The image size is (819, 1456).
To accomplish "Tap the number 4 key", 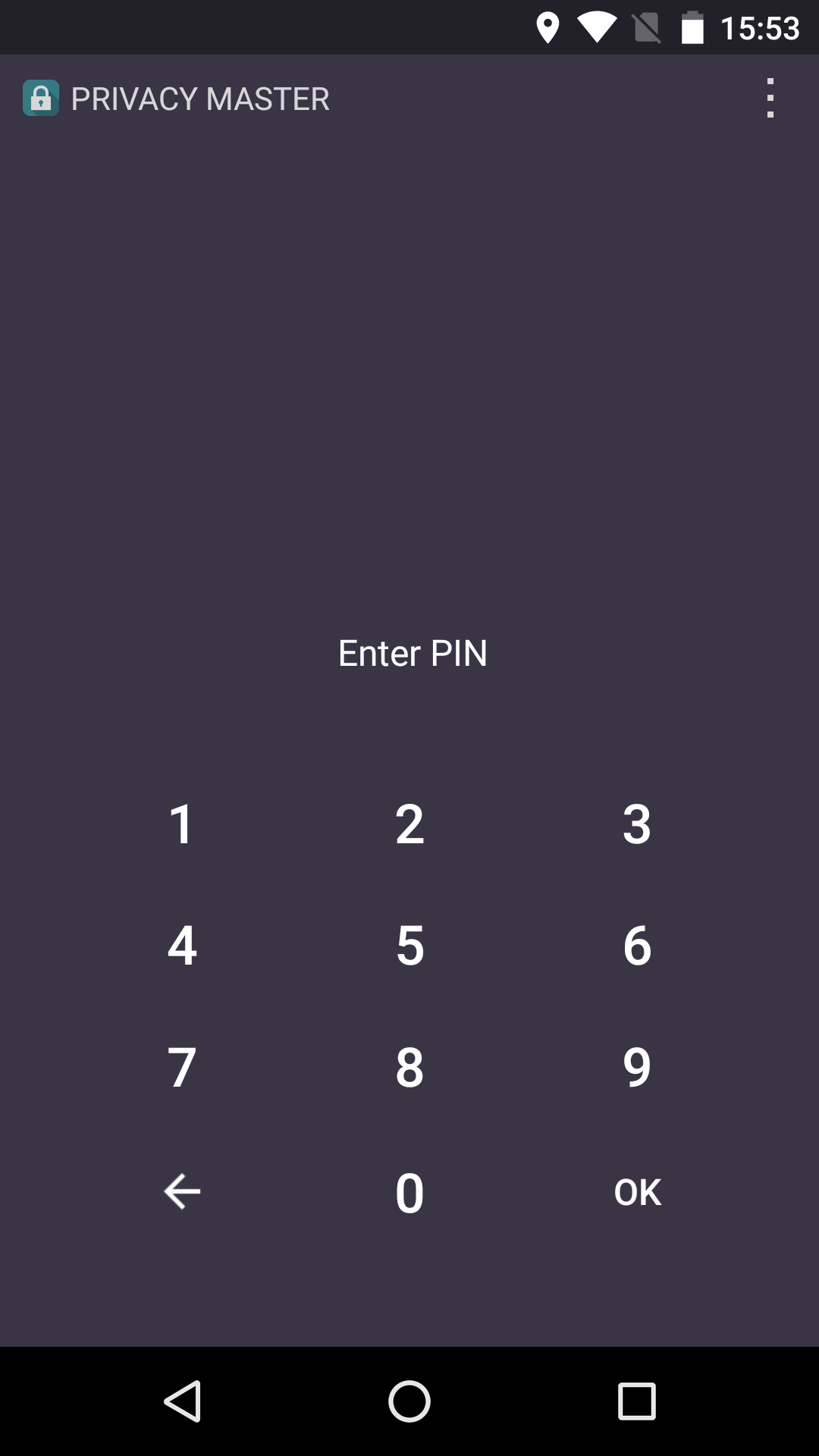I will pyautogui.click(x=182, y=946).
